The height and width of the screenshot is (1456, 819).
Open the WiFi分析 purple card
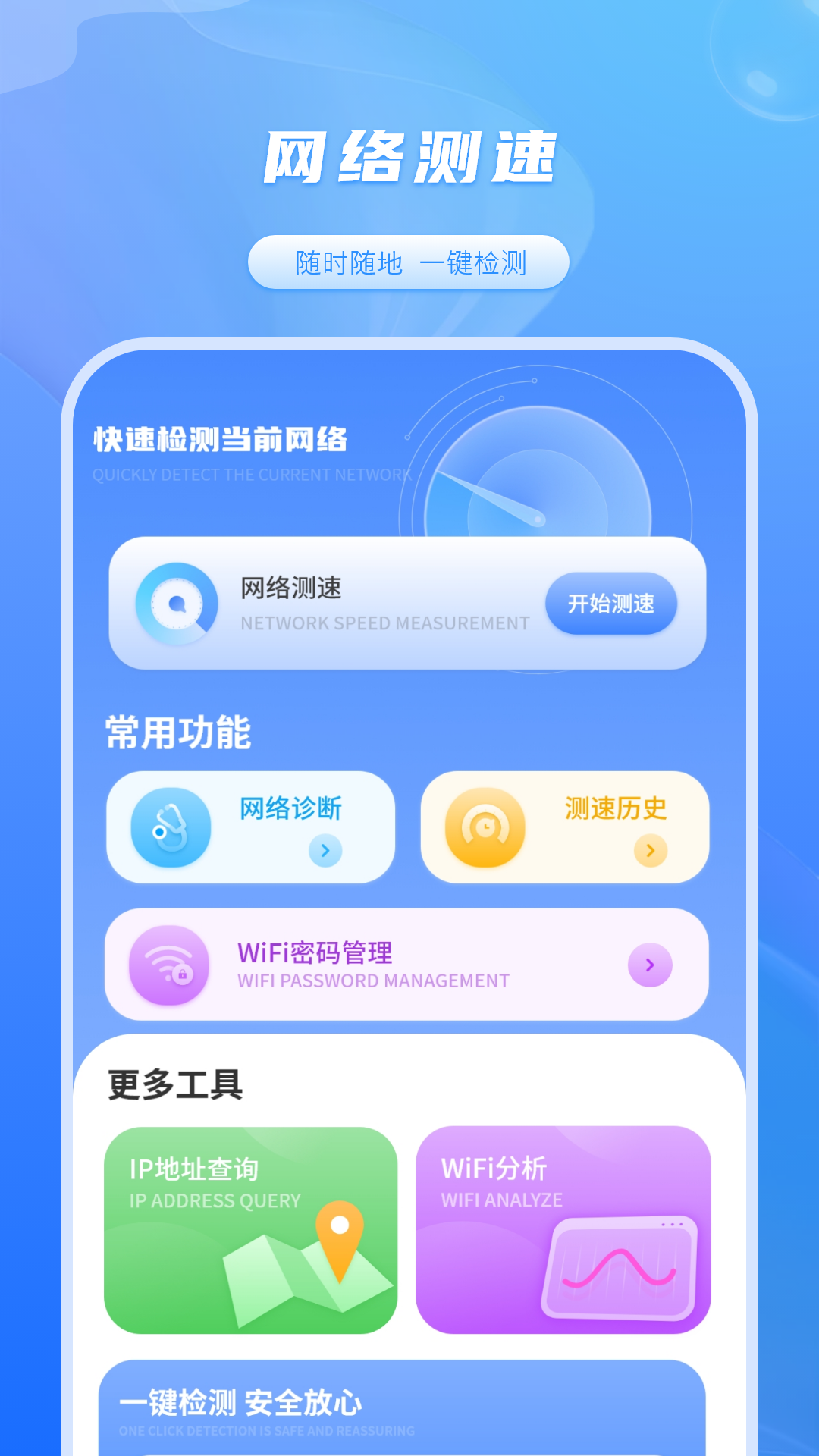click(x=564, y=1228)
